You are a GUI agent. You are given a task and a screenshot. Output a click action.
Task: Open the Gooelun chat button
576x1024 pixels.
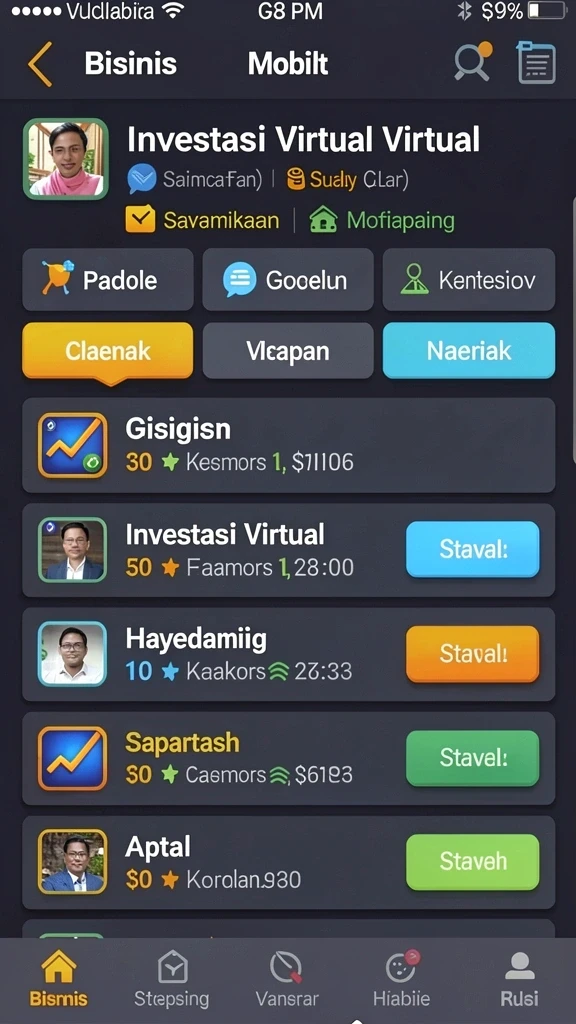(x=288, y=280)
